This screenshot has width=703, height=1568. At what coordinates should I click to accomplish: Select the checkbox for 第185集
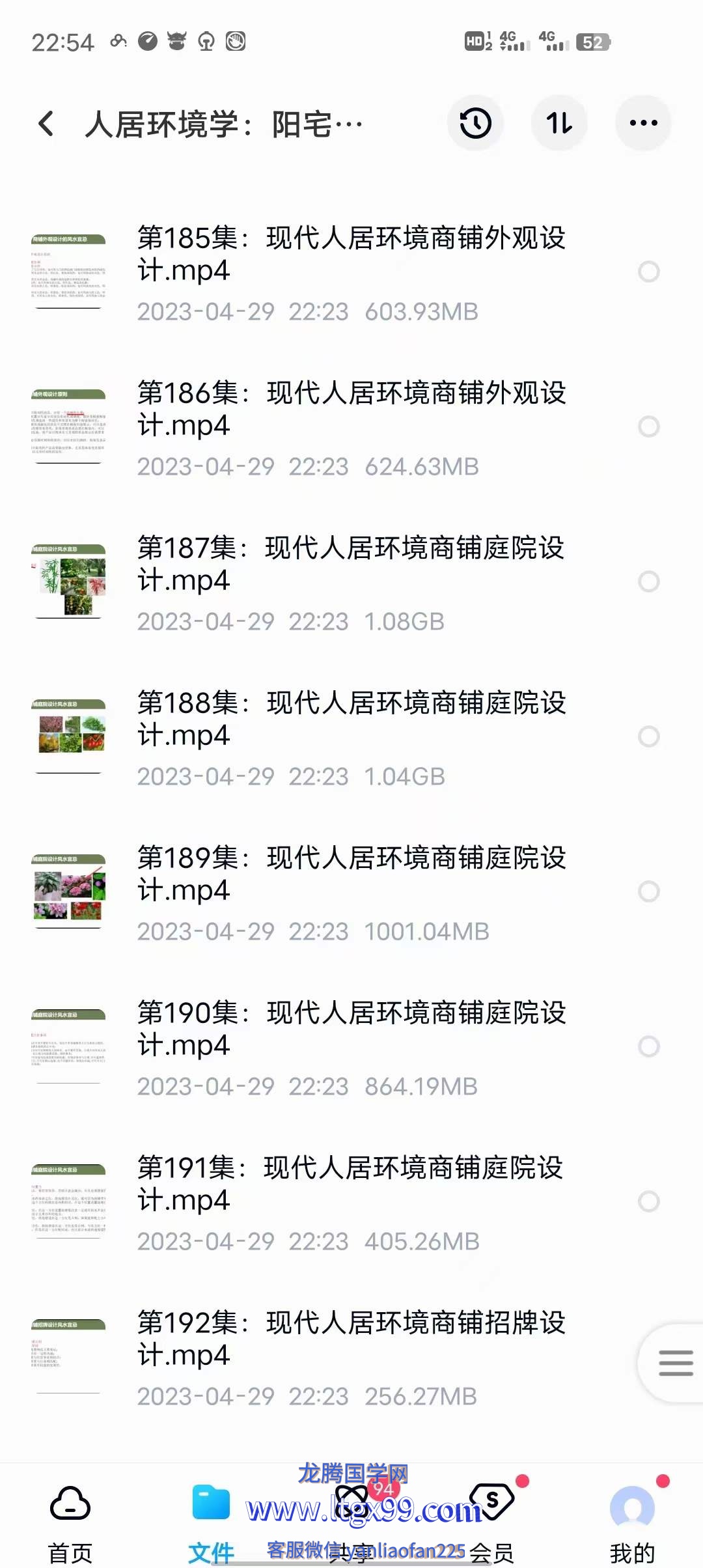[648, 272]
